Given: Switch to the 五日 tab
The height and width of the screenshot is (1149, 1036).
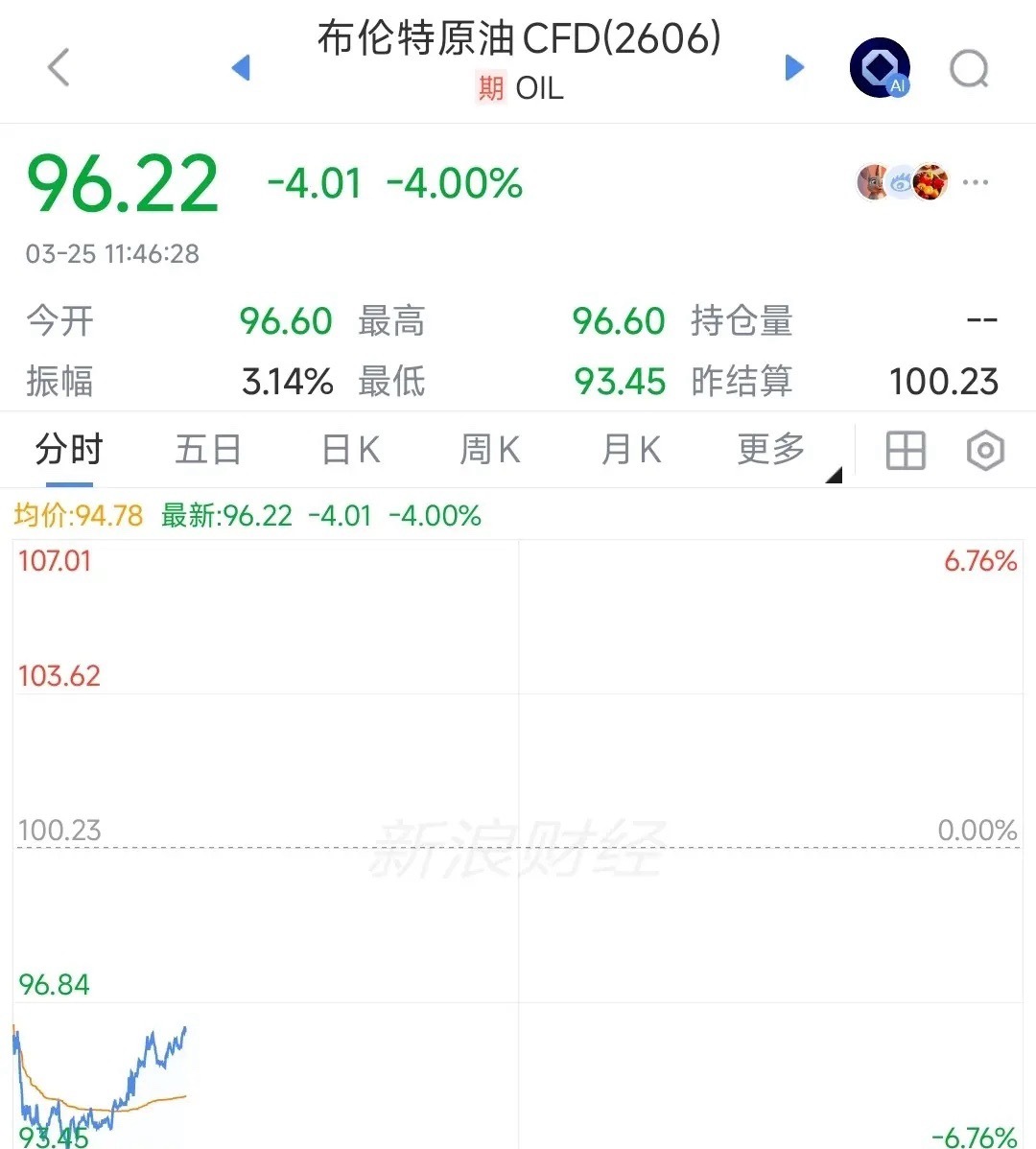Looking at the screenshot, I should 207,449.
